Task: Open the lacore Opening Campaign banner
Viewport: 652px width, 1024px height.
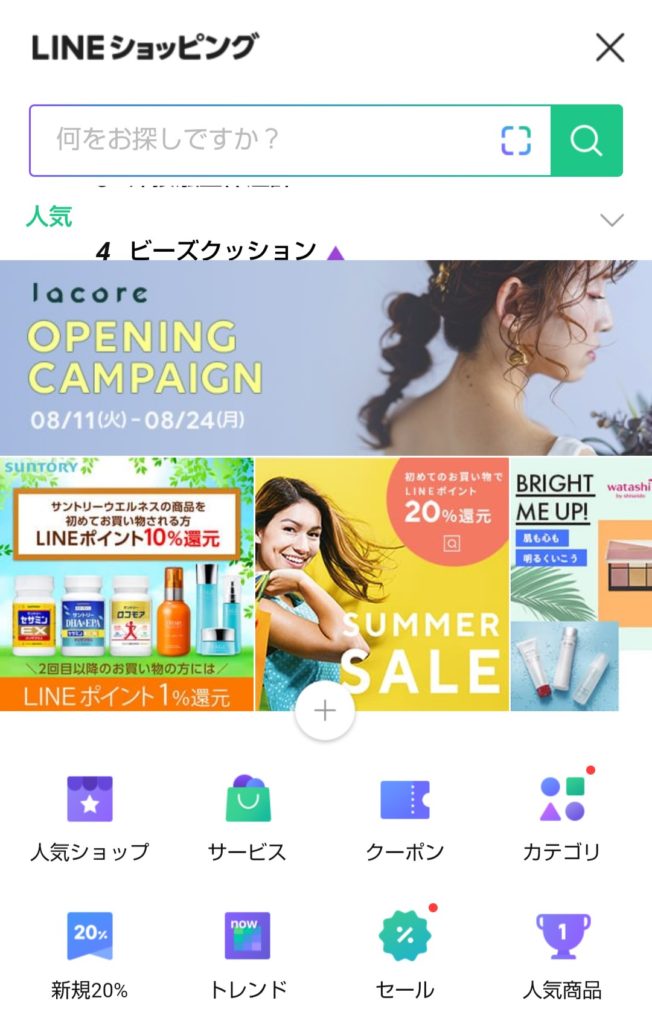Action: pos(326,357)
